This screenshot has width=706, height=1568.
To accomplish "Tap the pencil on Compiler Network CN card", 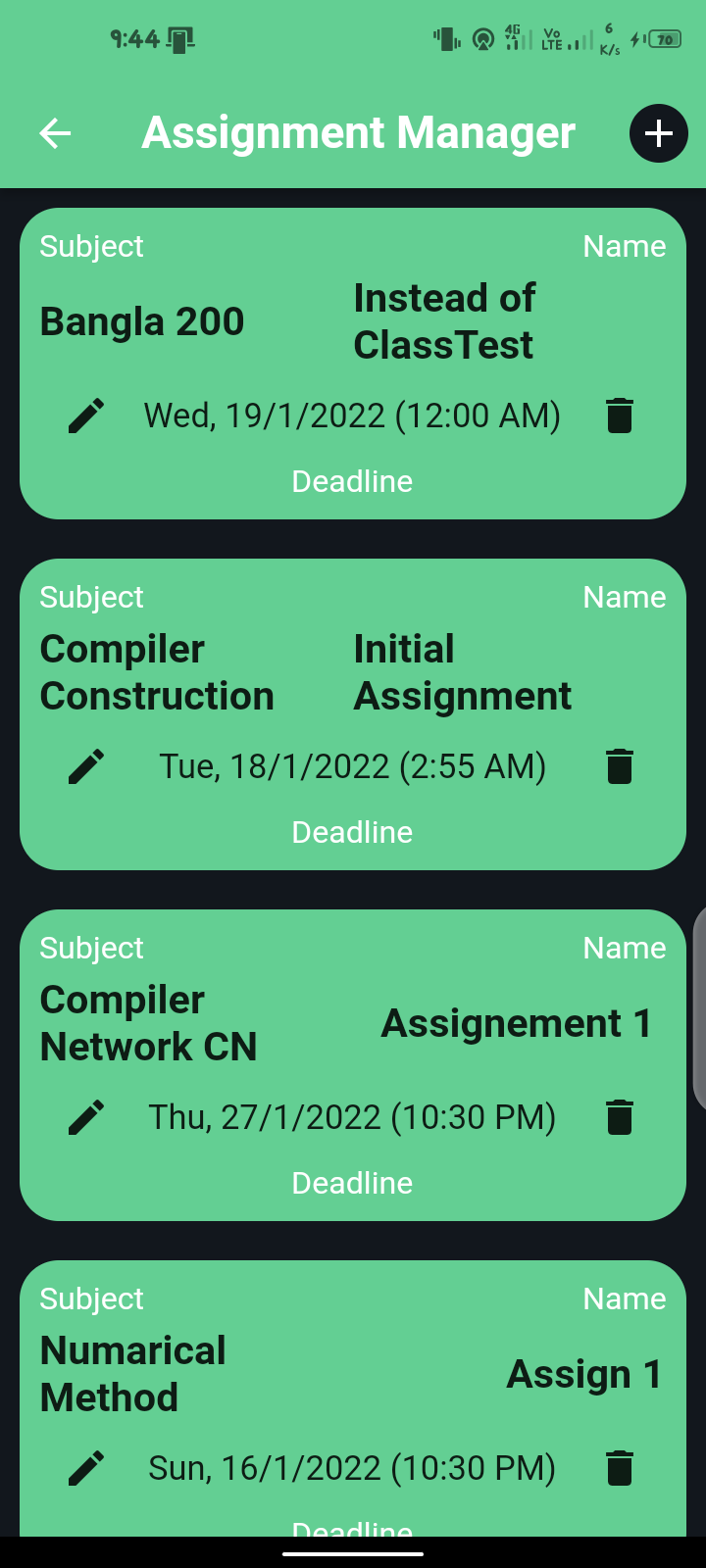I will pos(86,1117).
